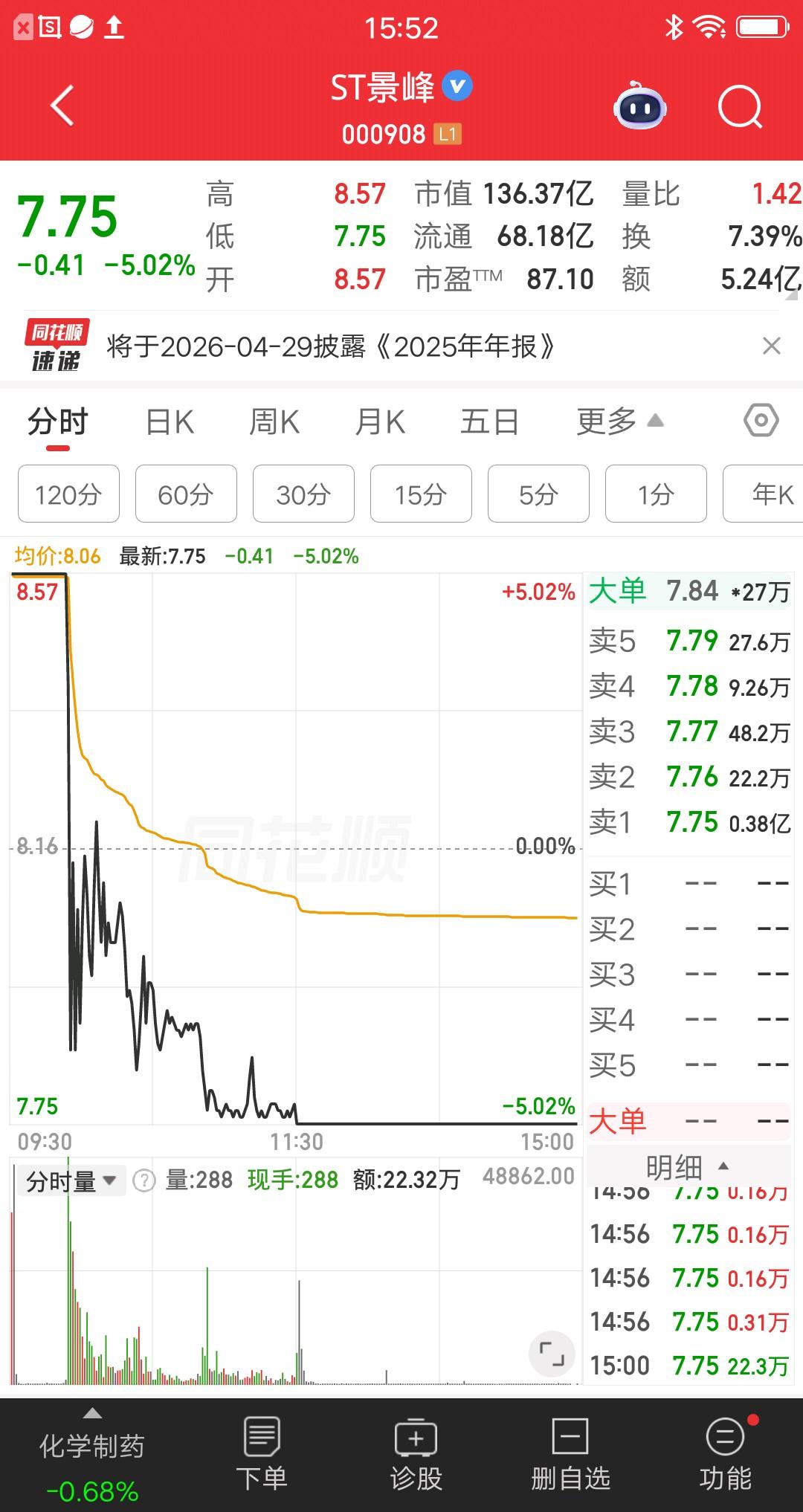
Task: Tap the back arrow
Action: [62, 106]
